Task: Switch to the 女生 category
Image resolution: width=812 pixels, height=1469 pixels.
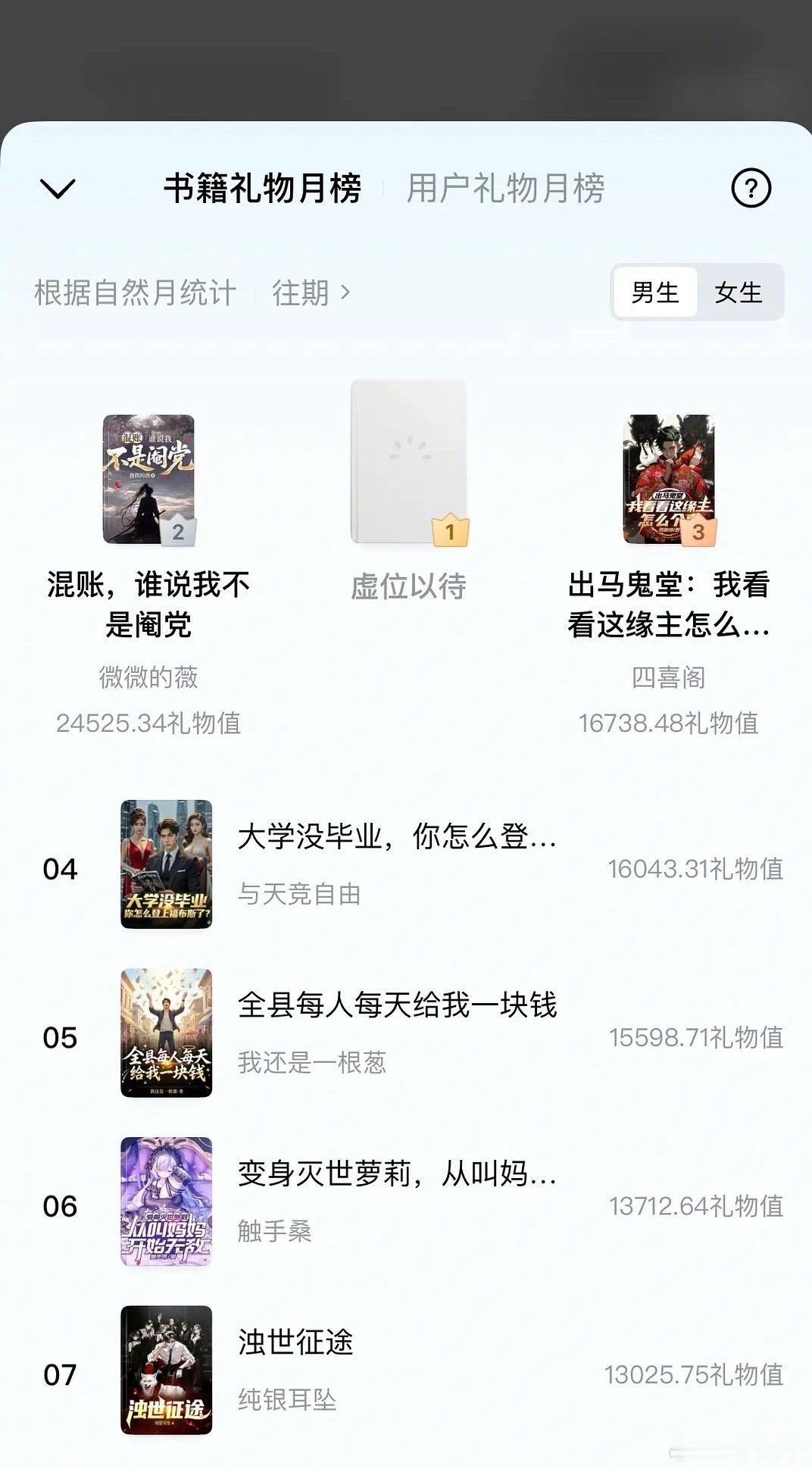Action: (740, 294)
